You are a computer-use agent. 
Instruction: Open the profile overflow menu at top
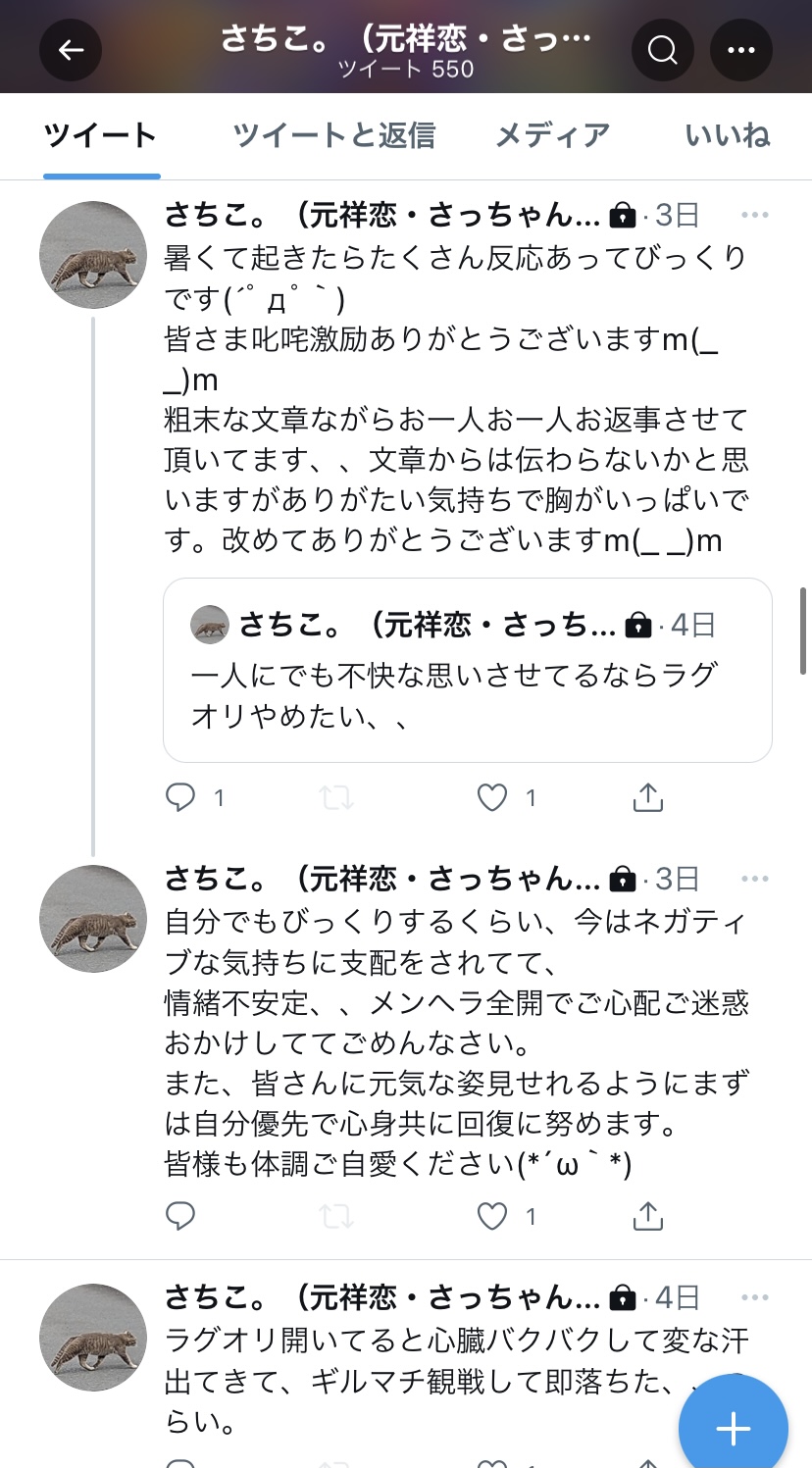(741, 49)
